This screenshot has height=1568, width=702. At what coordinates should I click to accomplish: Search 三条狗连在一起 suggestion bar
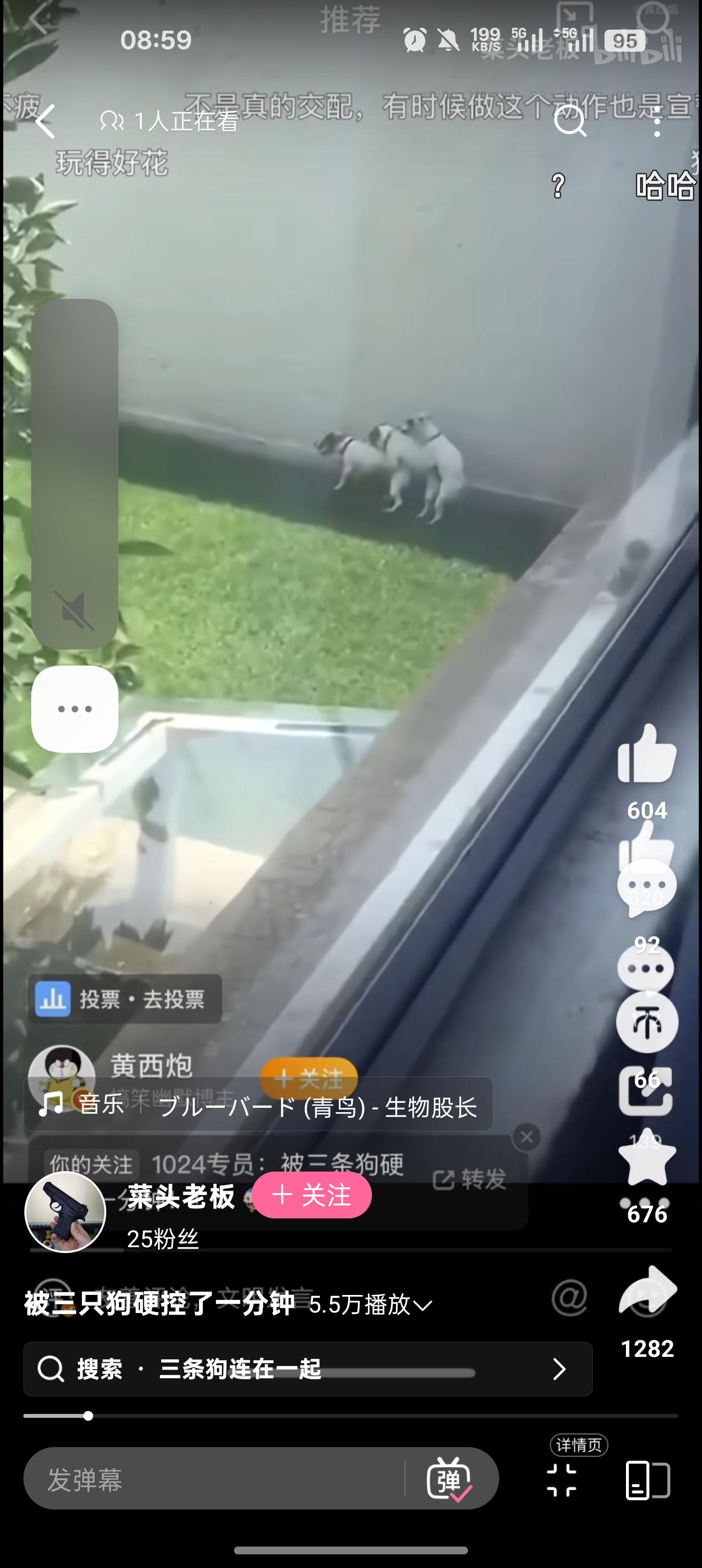308,1369
